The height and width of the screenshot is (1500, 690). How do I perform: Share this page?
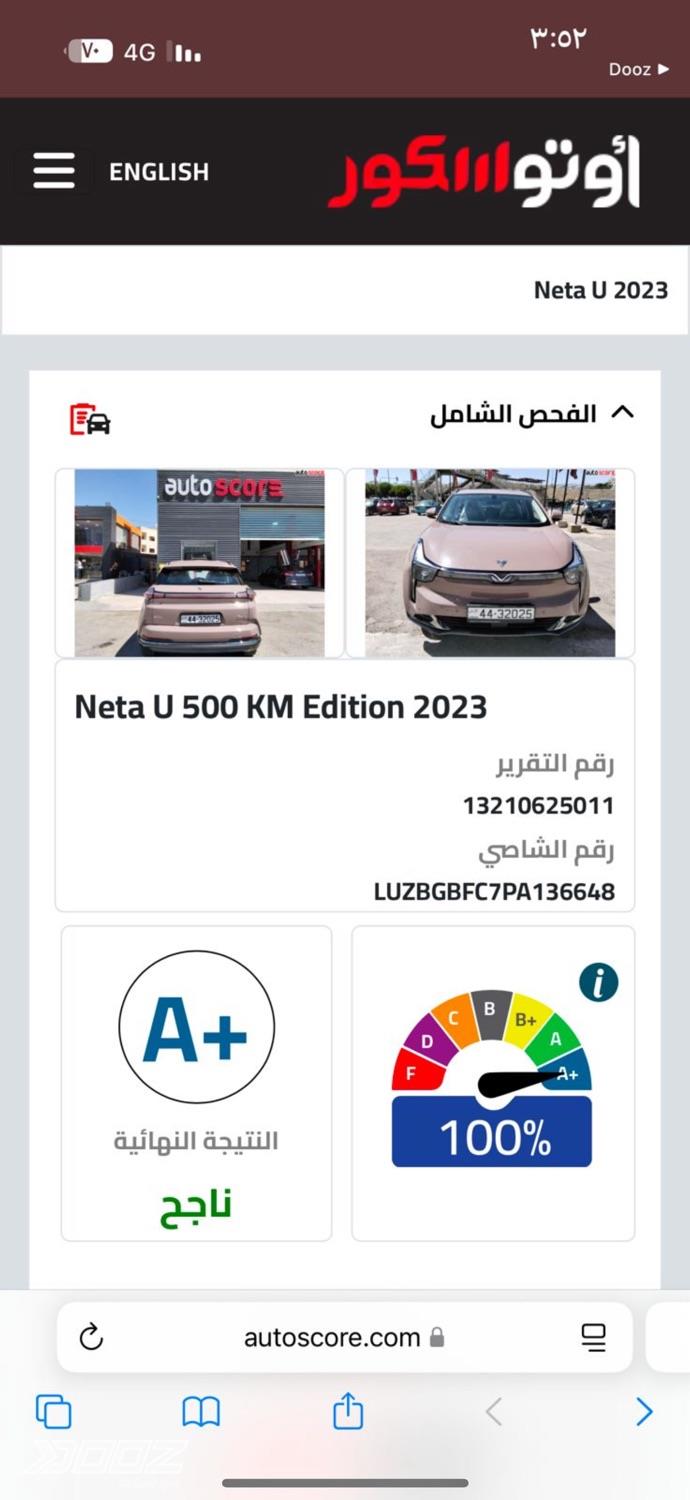347,1412
